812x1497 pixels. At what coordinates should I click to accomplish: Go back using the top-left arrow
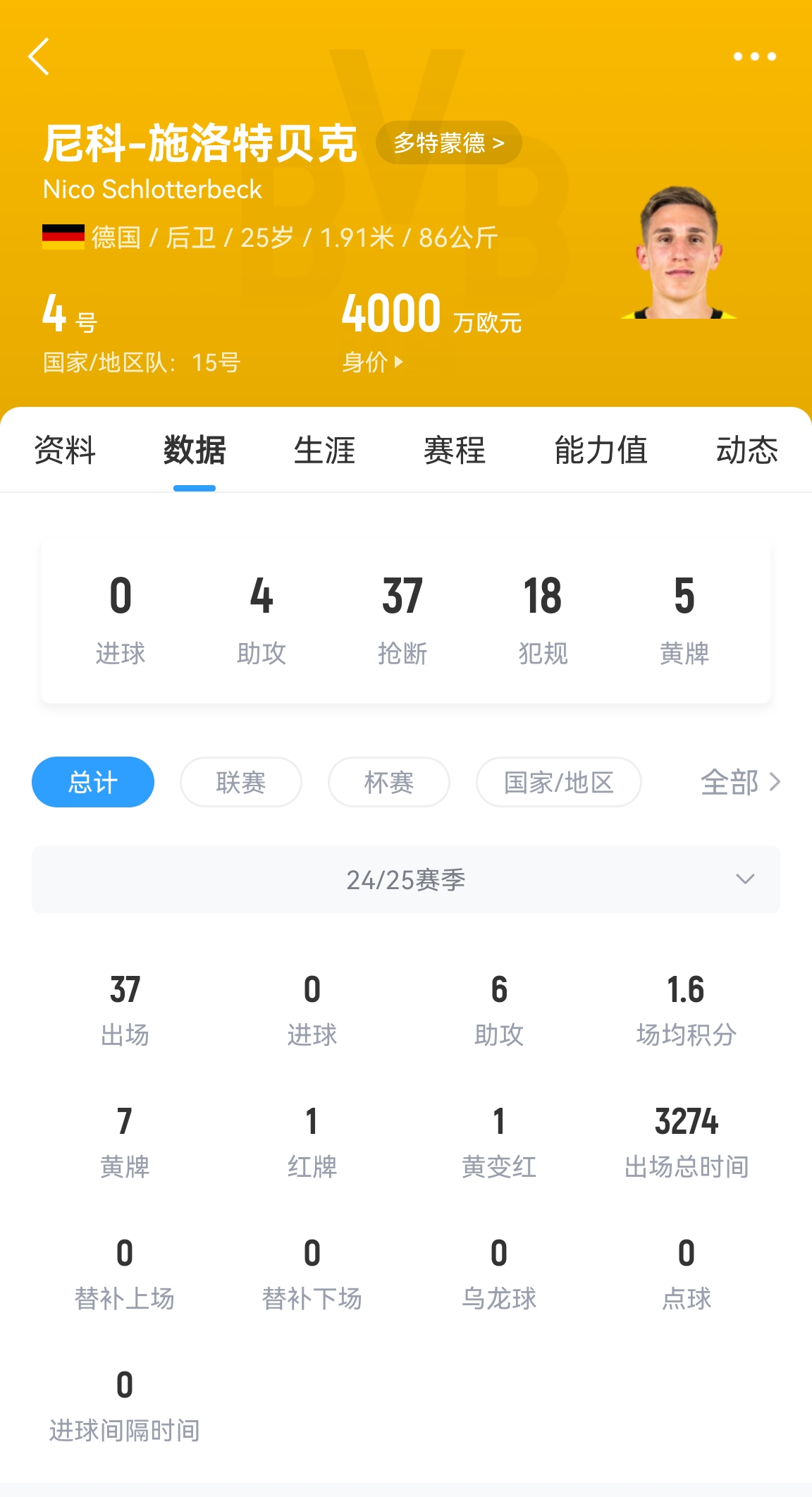pos(39,56)
